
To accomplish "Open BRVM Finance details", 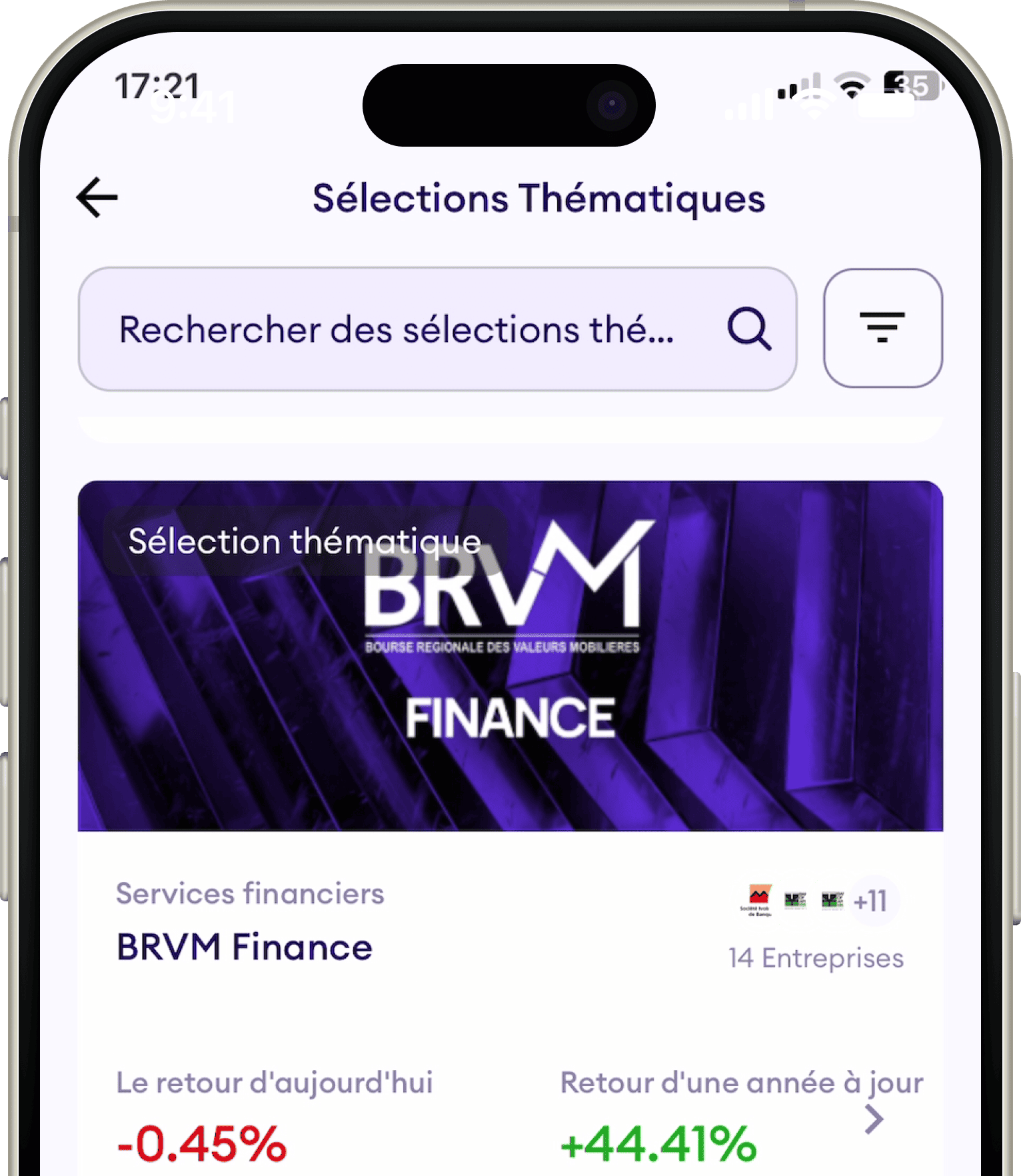I will tap(244, 945).
